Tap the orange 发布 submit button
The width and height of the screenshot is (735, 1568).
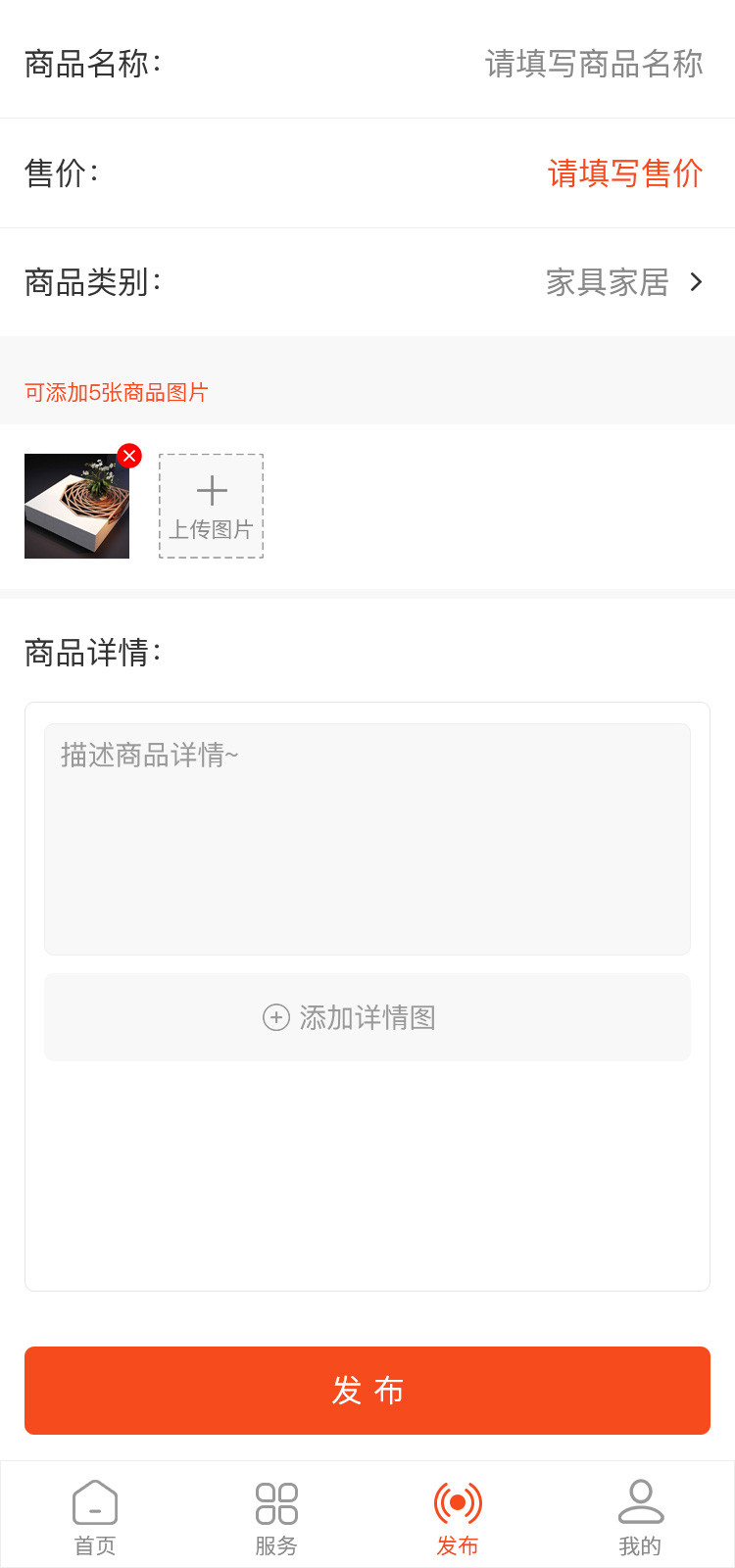point(367,1391)
